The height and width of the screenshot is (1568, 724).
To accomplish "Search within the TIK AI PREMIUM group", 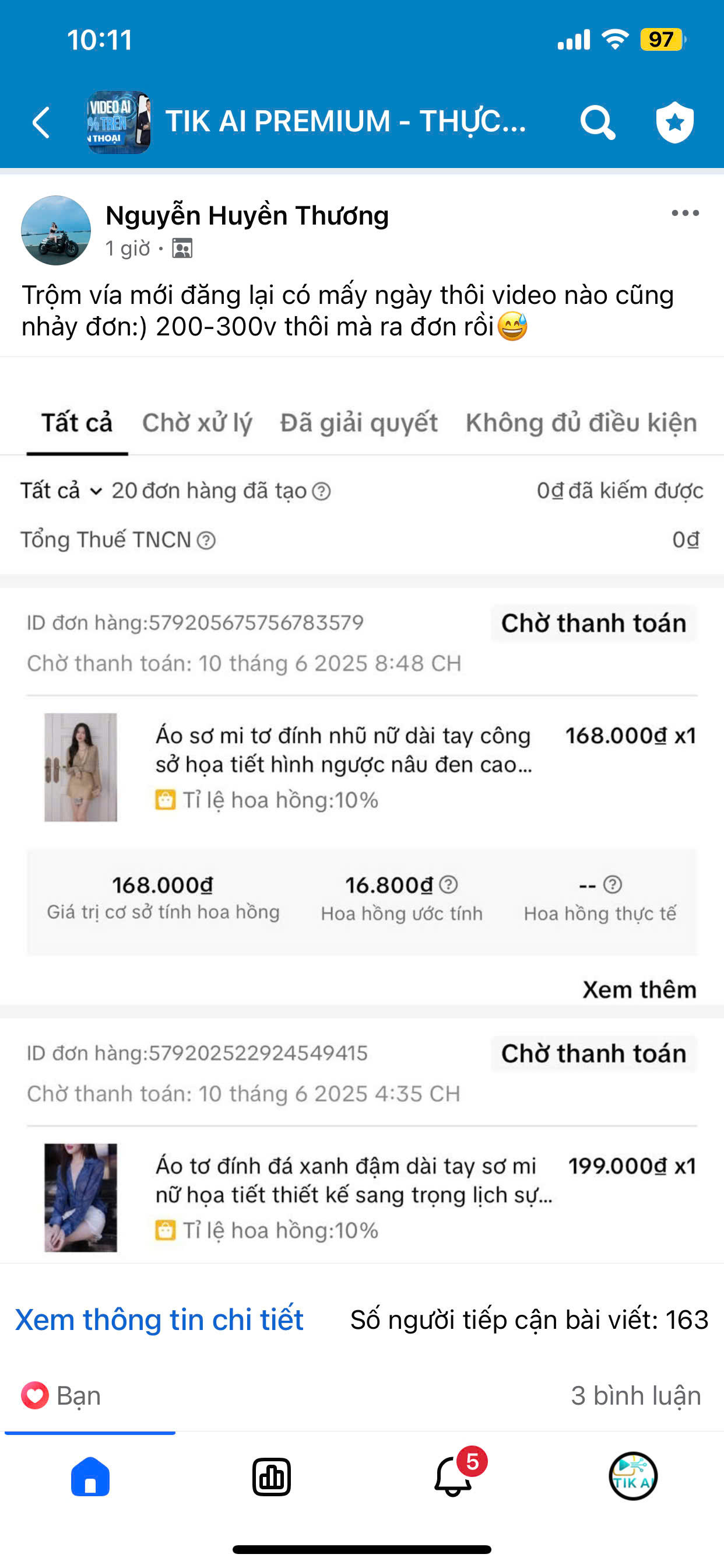I will pyautogui.click(x=597, y=123).
